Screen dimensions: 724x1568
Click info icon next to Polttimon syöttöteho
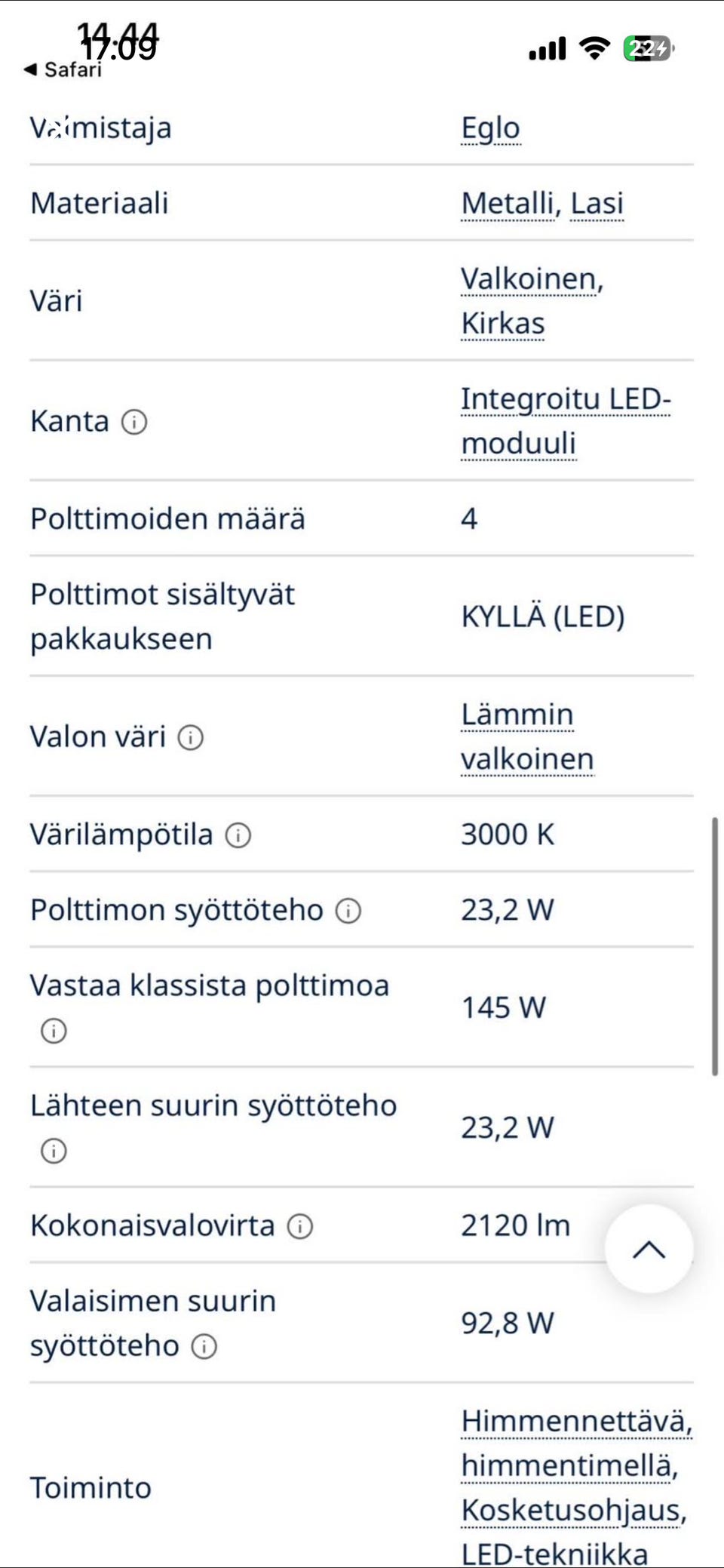click(347, 912)
